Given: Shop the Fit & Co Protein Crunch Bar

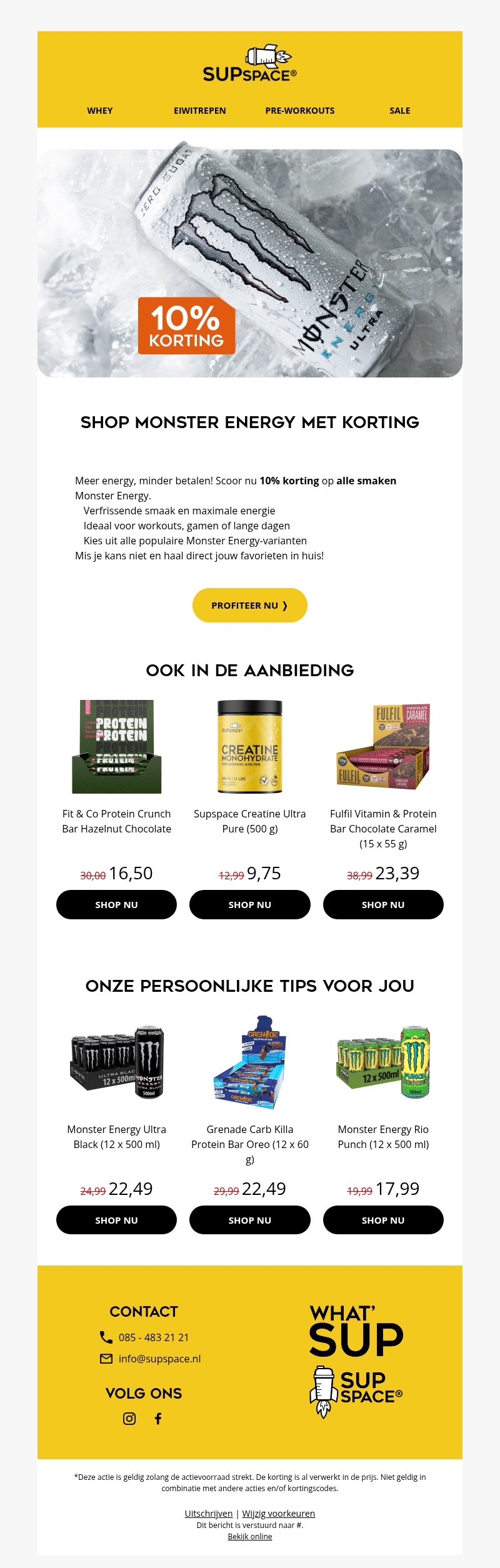Looking at the screenshot, I should (x=116, y=904).
